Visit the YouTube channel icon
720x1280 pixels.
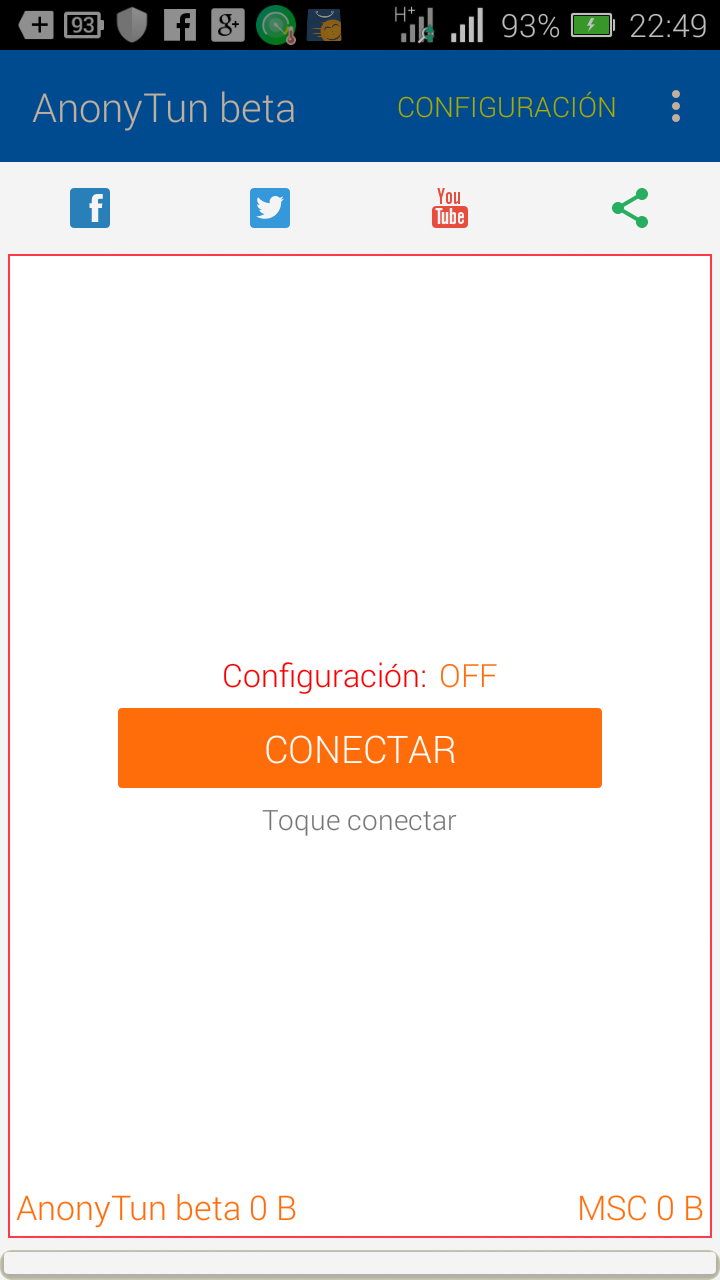[450, 208]
